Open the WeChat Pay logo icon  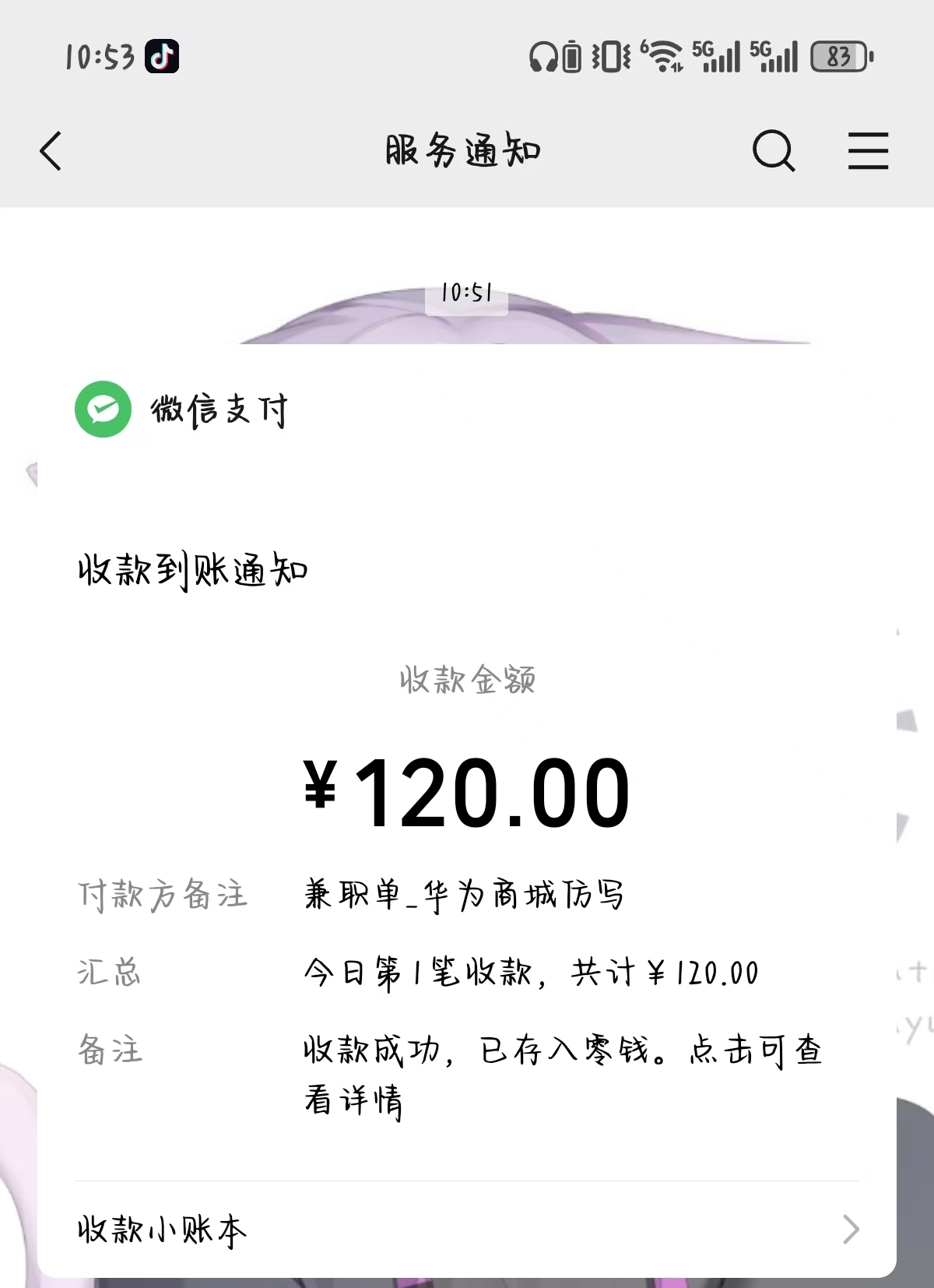click(x=104, y=410)
